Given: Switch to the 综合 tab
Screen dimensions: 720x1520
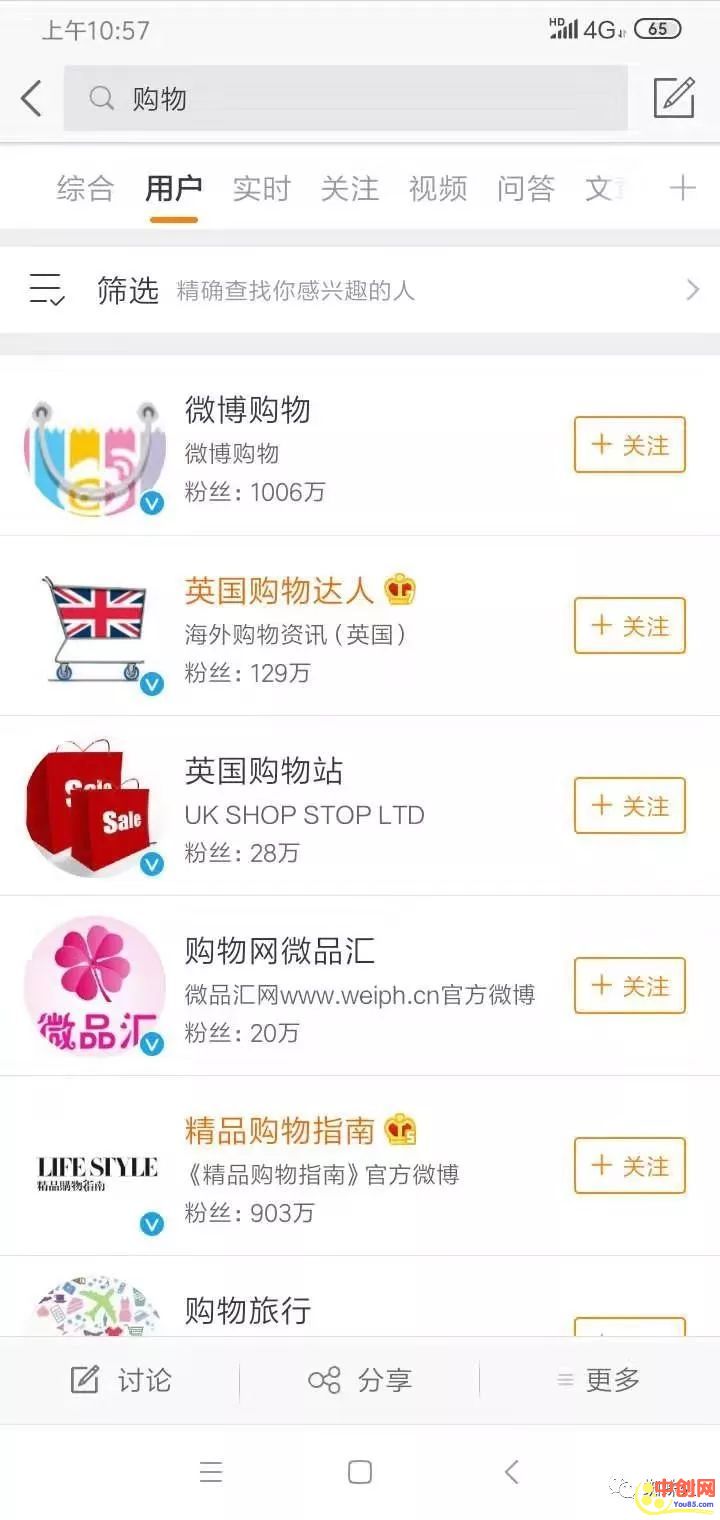Looking at the screenshot, I should (85, 188).
